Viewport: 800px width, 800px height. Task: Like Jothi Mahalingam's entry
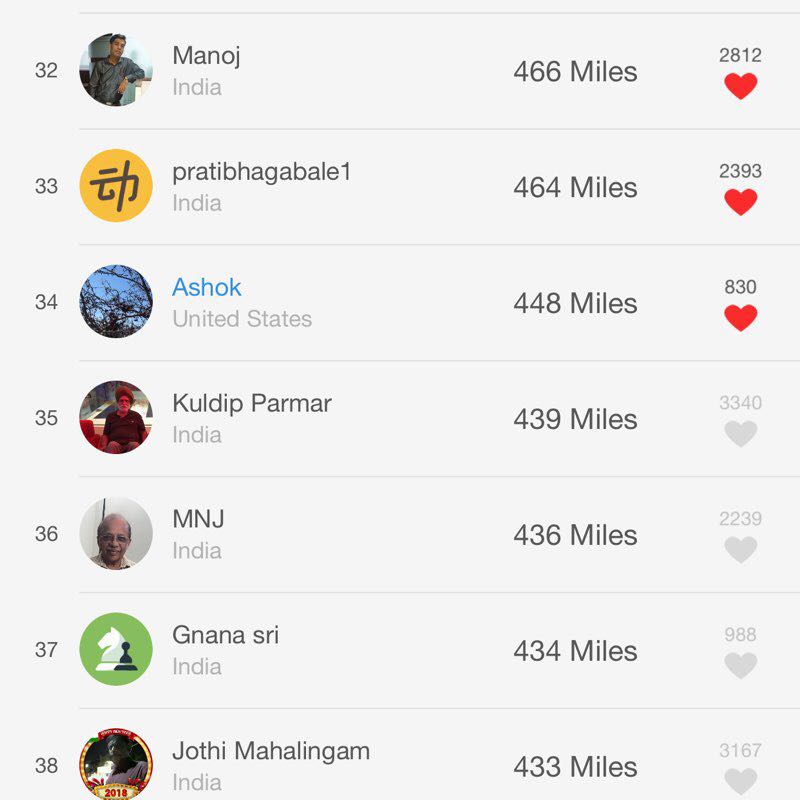click(x=740, y=780)
